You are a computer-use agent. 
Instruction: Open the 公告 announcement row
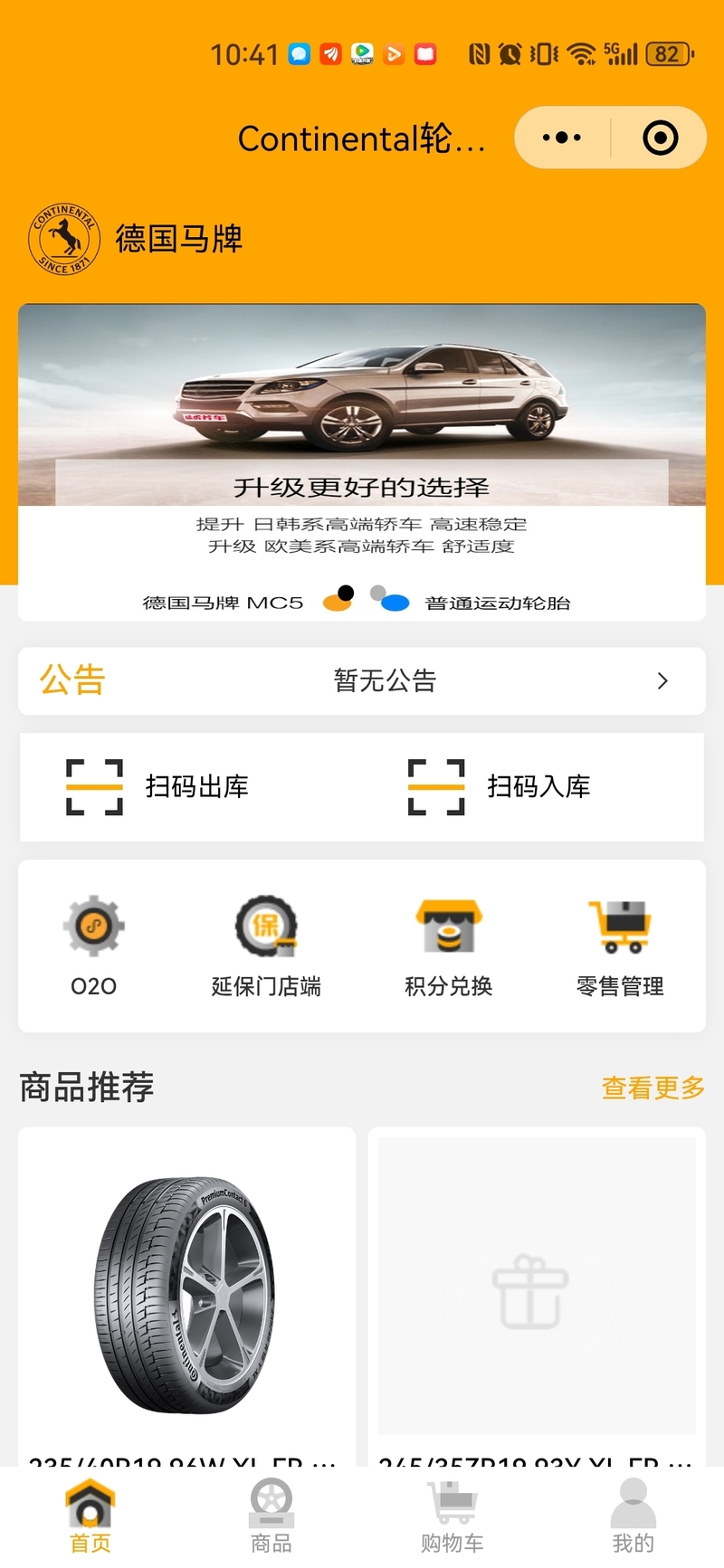(362, 680)
